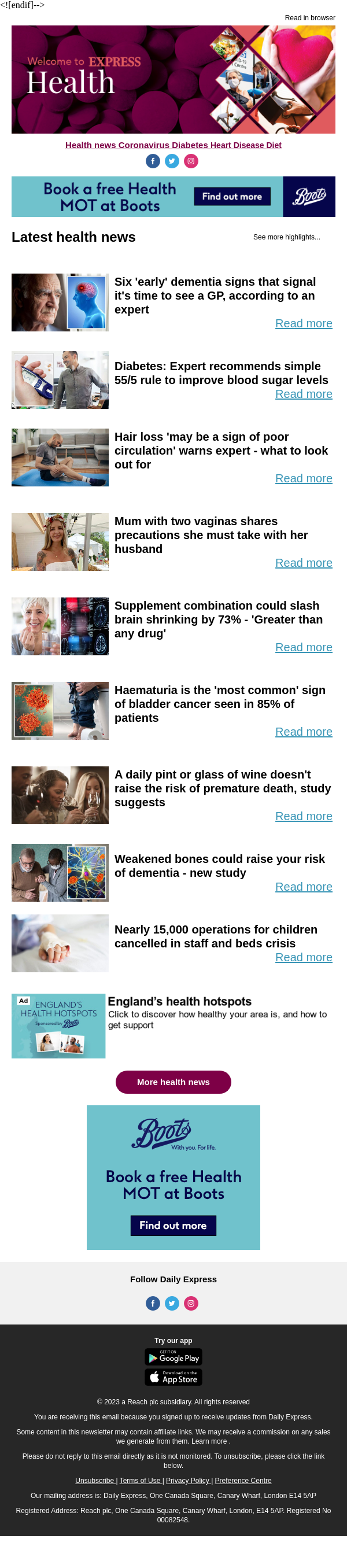
Task: Open the brain shrinking supplement article image
Action: click(60, 626)
